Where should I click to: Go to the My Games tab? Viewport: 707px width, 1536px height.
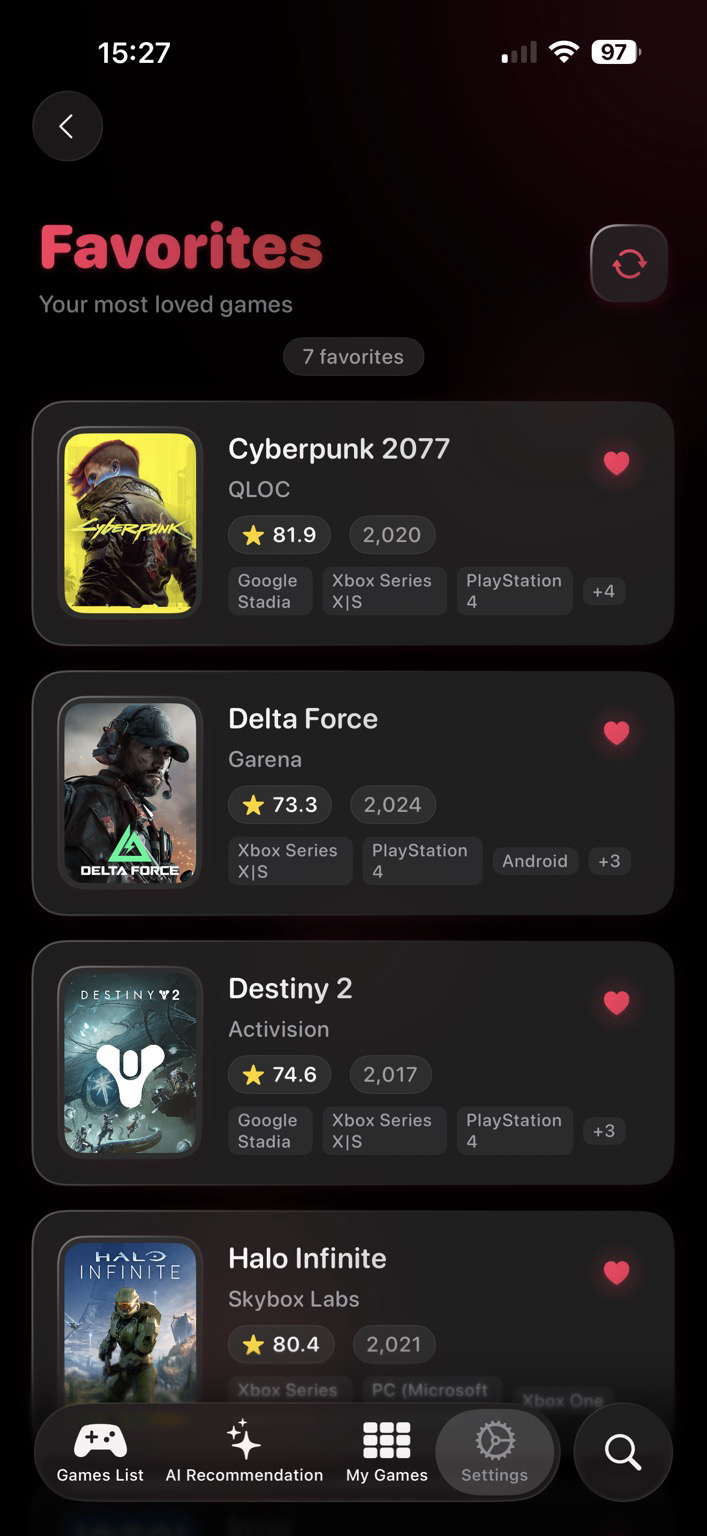(387, 1453)
